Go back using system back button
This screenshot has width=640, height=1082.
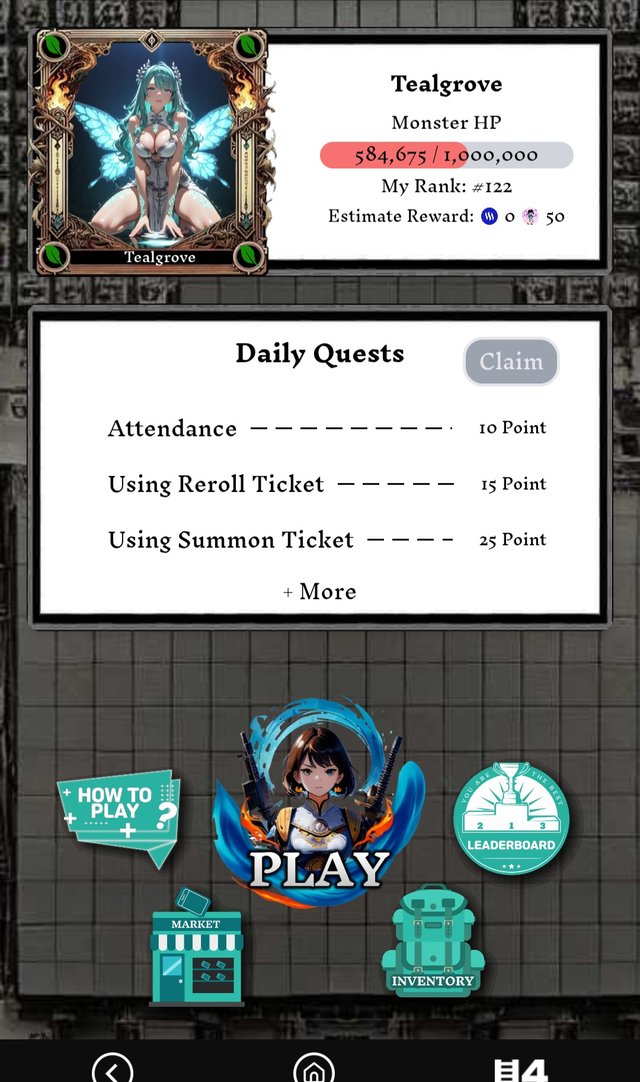(112, 1068)
